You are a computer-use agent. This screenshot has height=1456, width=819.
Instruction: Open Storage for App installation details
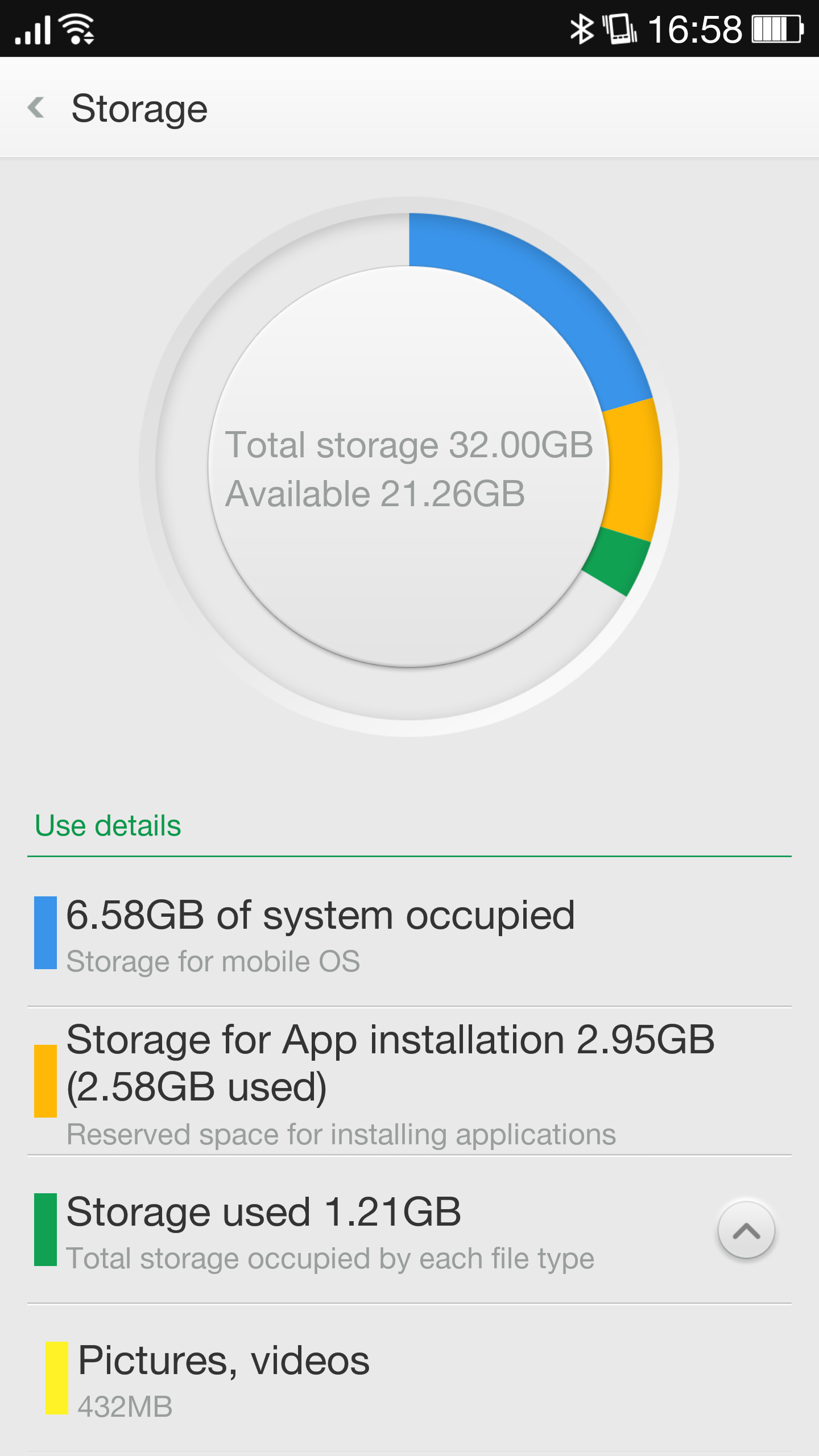[409, 1081]
